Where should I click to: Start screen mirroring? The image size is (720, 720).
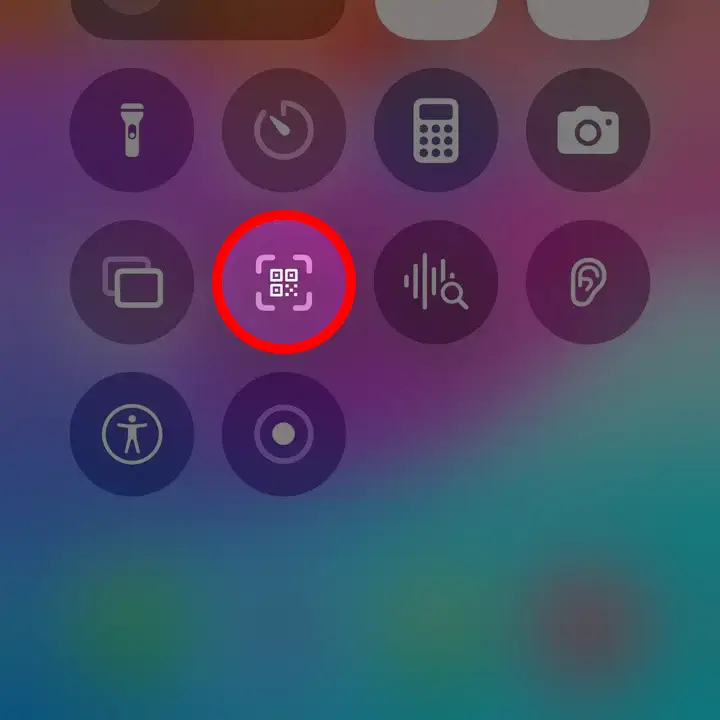pyautogui.click(x=131, y=282)
